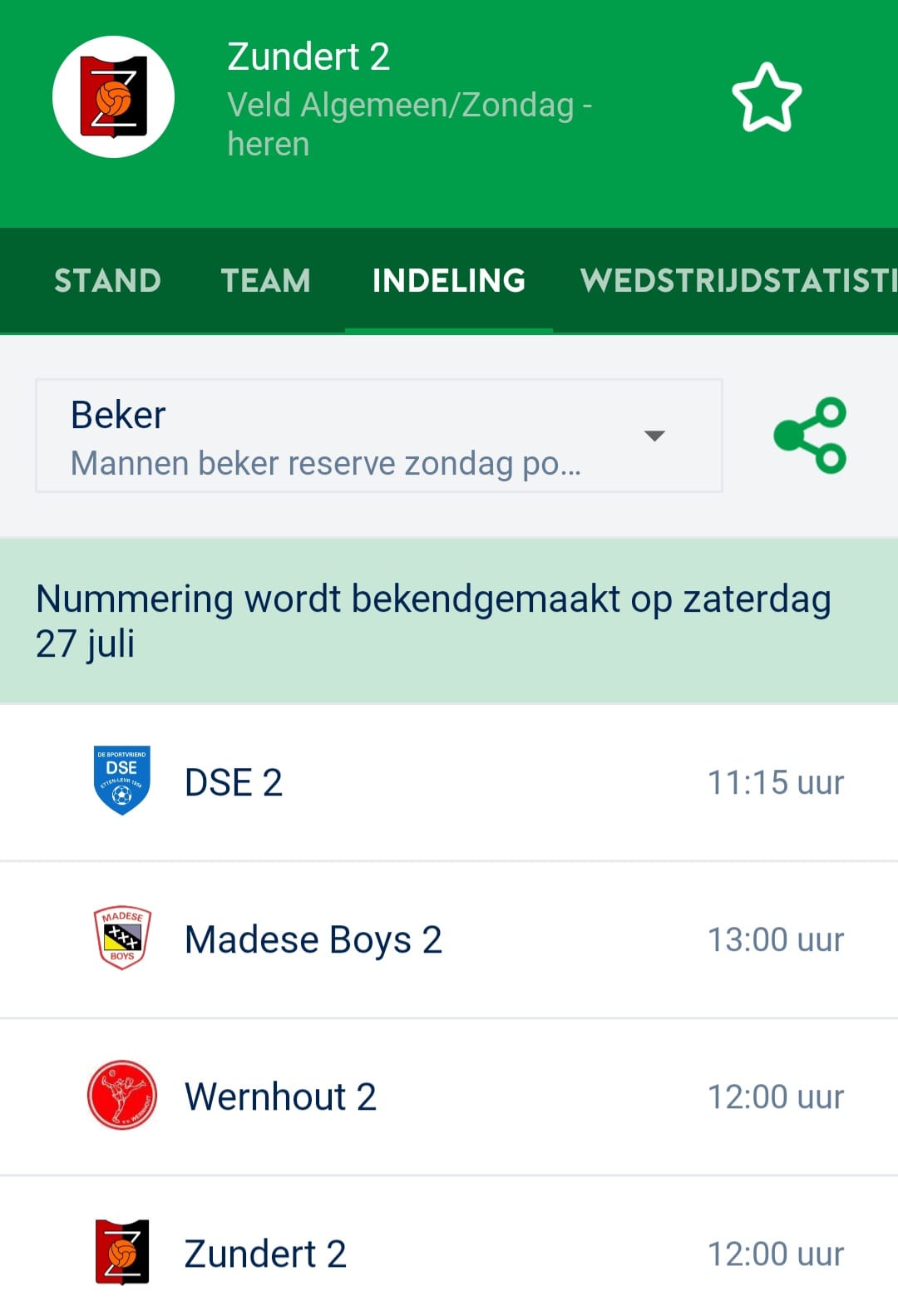Open the Madese Boys 2 team row
Viewport: 898px width, 1316px height.
click(449, 939)
